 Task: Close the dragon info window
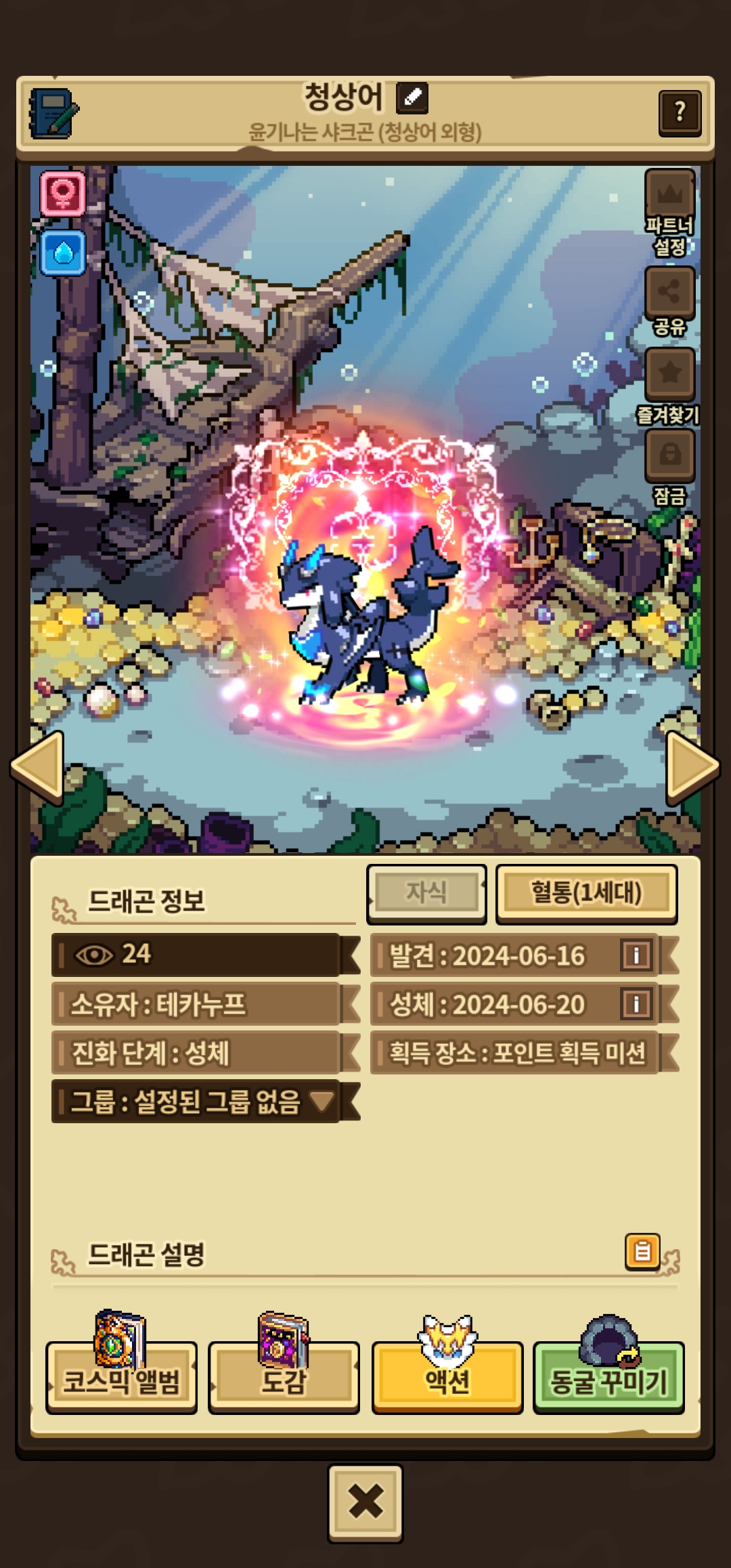(x=365, y=1504)
